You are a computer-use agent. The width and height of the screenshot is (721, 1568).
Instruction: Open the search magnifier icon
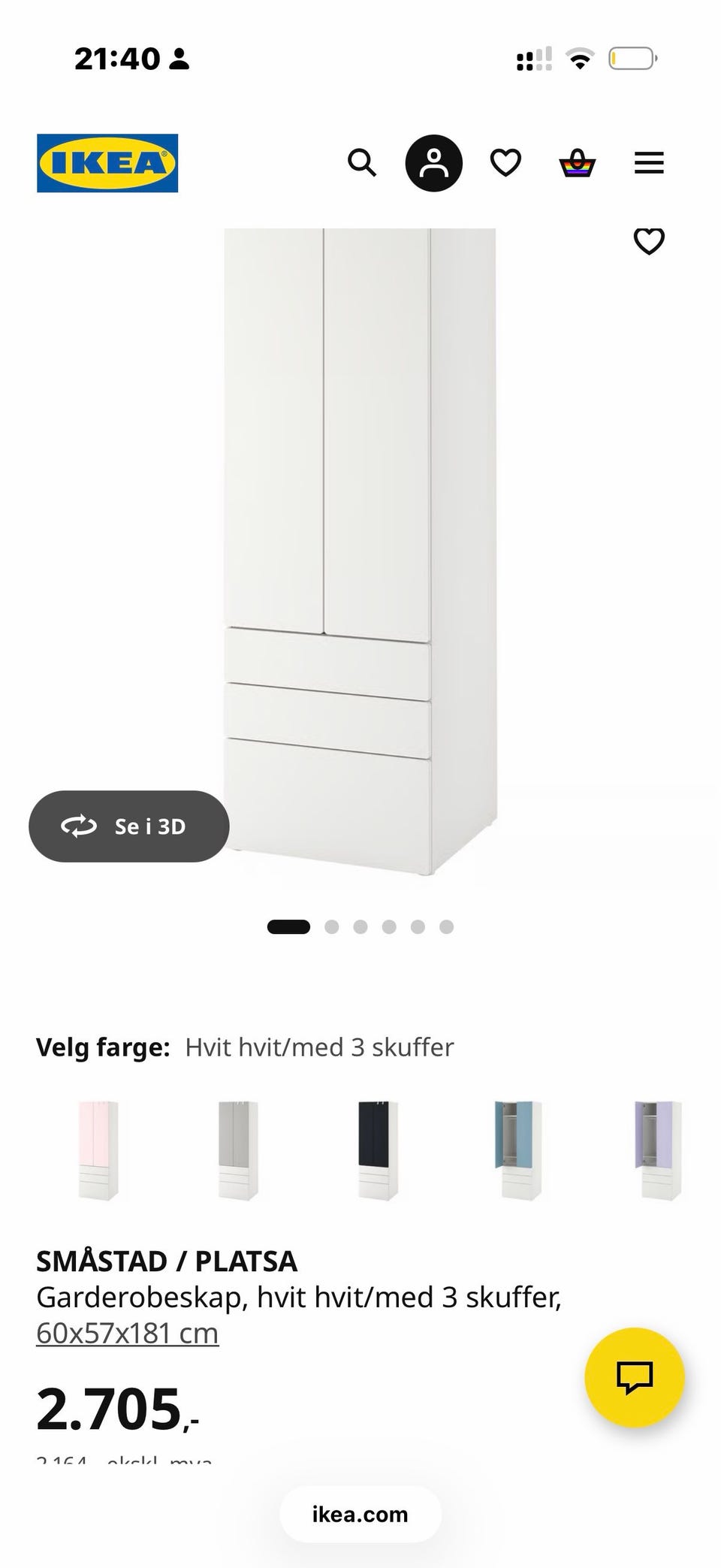[361, 162]
